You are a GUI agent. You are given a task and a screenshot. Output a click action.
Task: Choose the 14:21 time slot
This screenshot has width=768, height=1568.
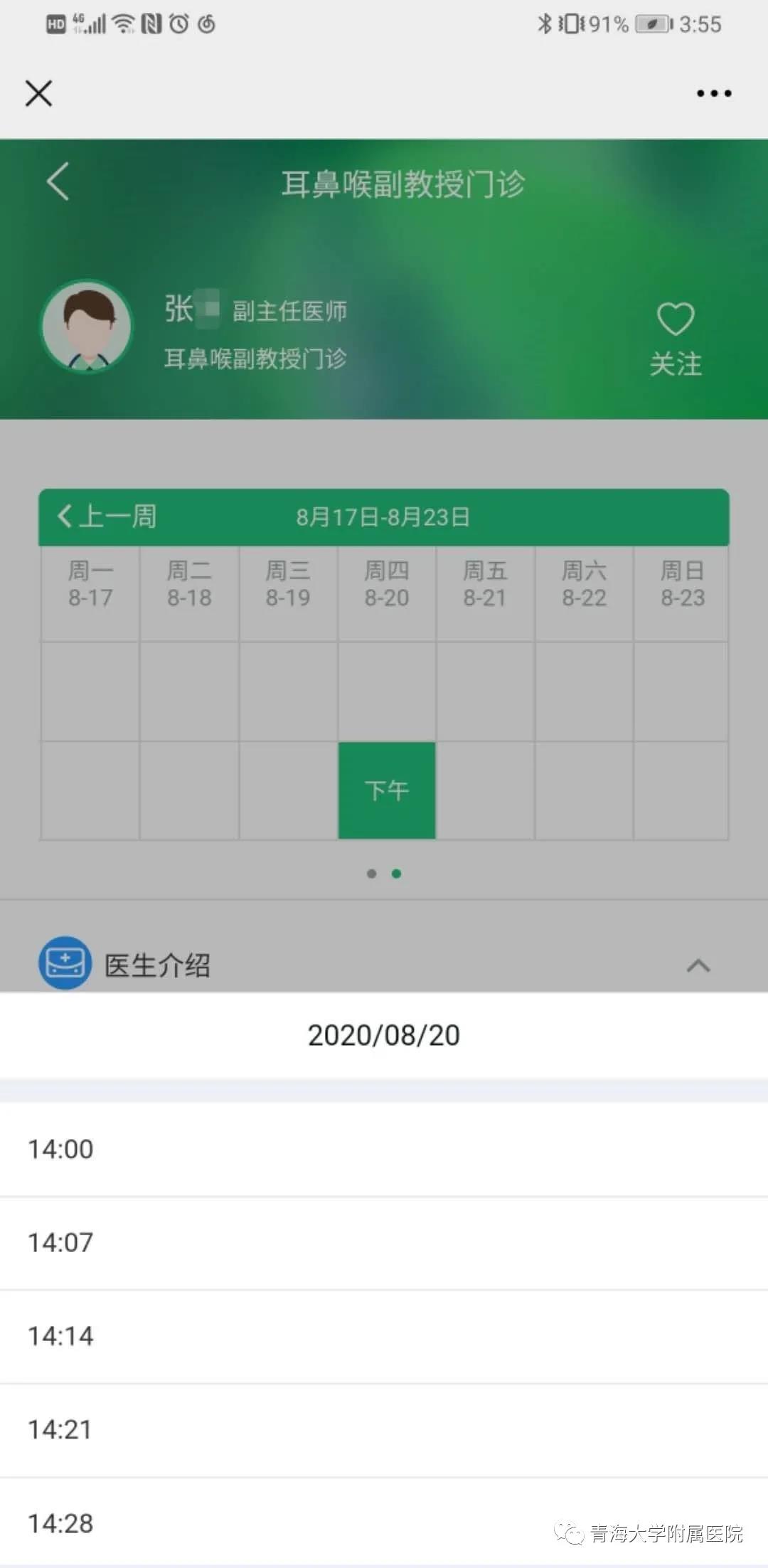[384, 1430]
